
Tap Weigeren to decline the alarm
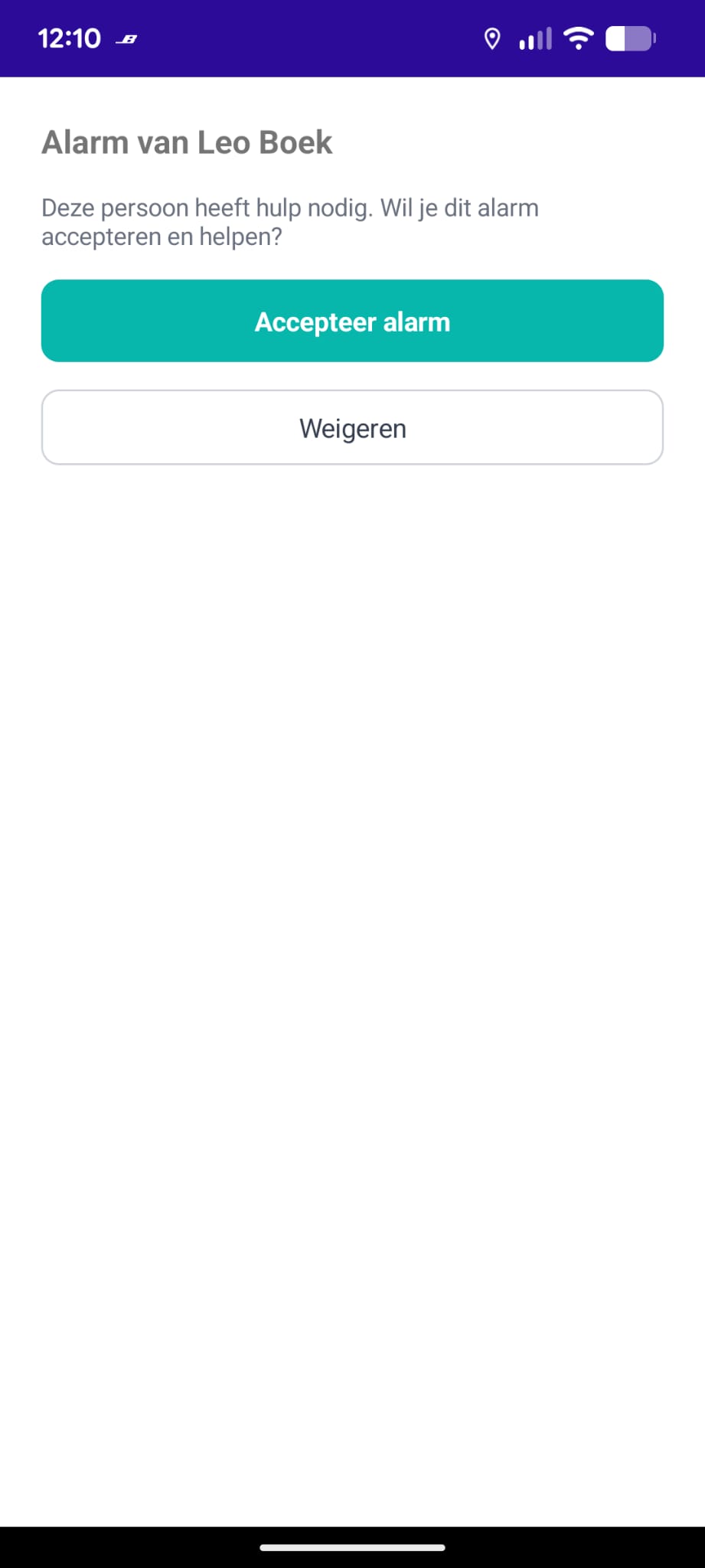pos(352,427)
